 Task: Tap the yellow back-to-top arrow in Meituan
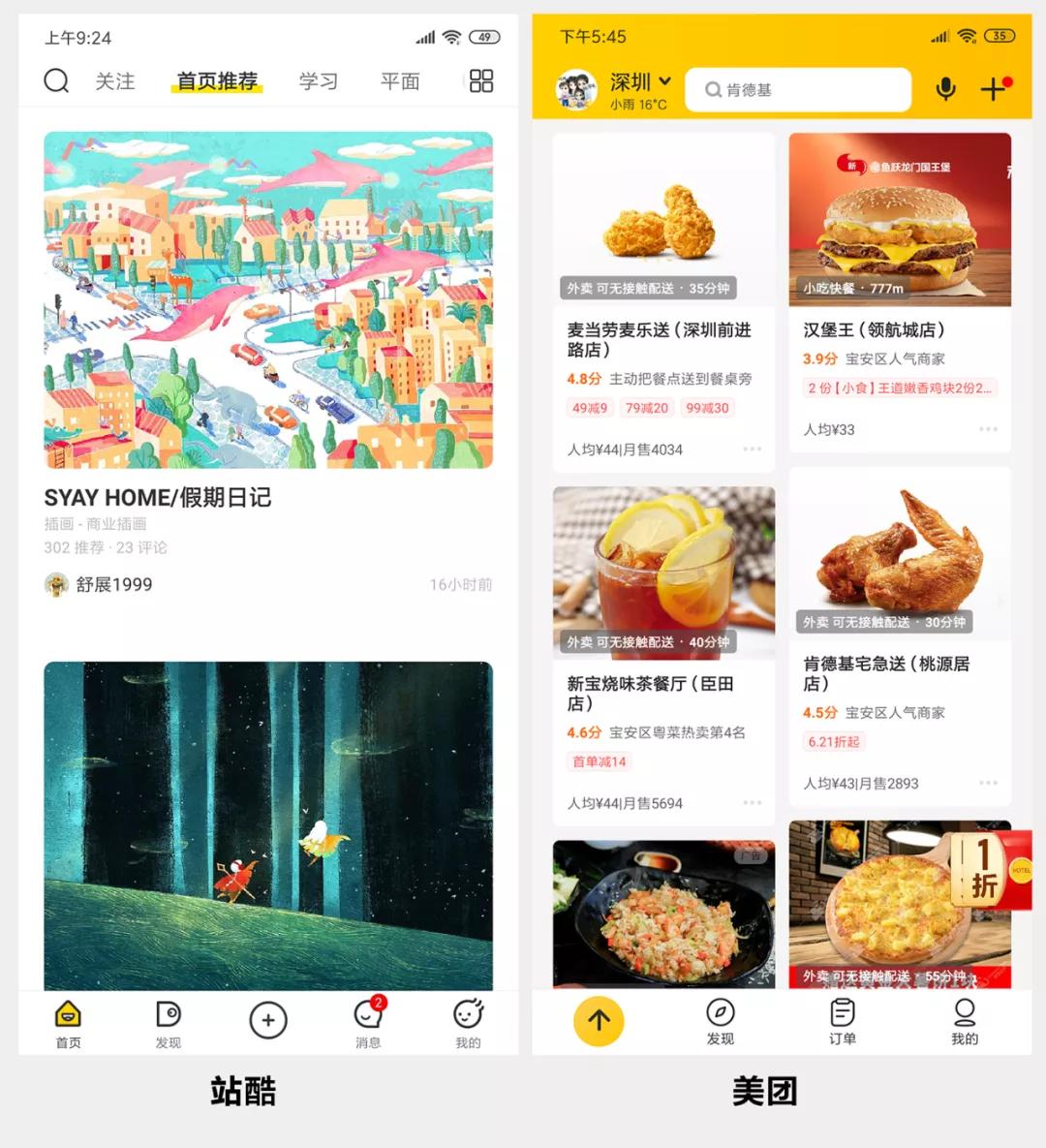(599, 1020)
